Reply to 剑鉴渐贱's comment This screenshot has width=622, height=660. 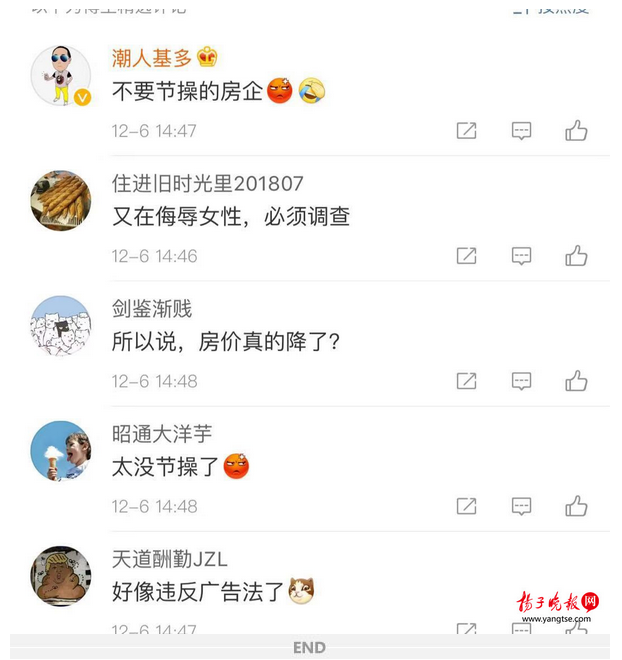point(521,380)
